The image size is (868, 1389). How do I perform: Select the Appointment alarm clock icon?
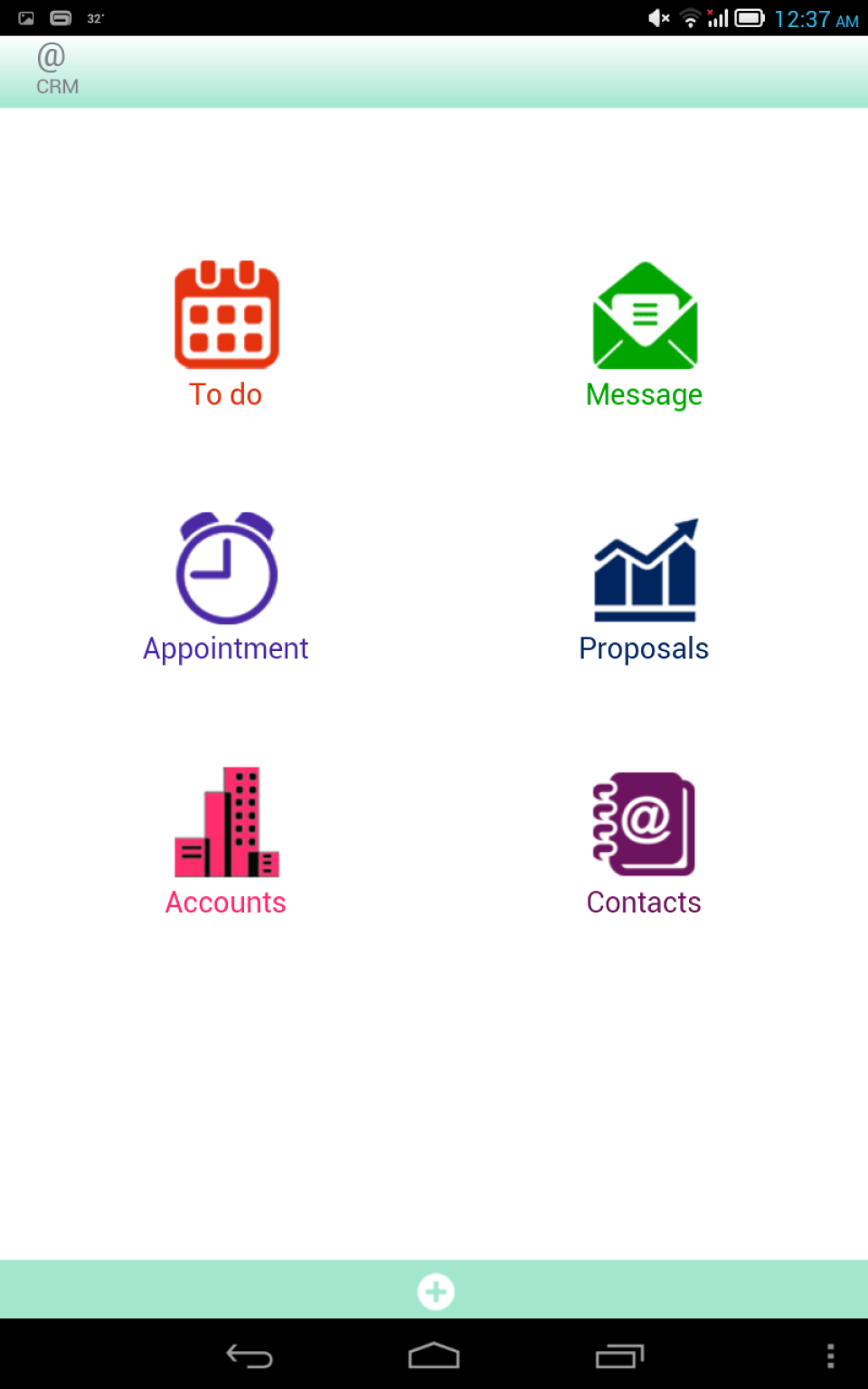point(225,570)
